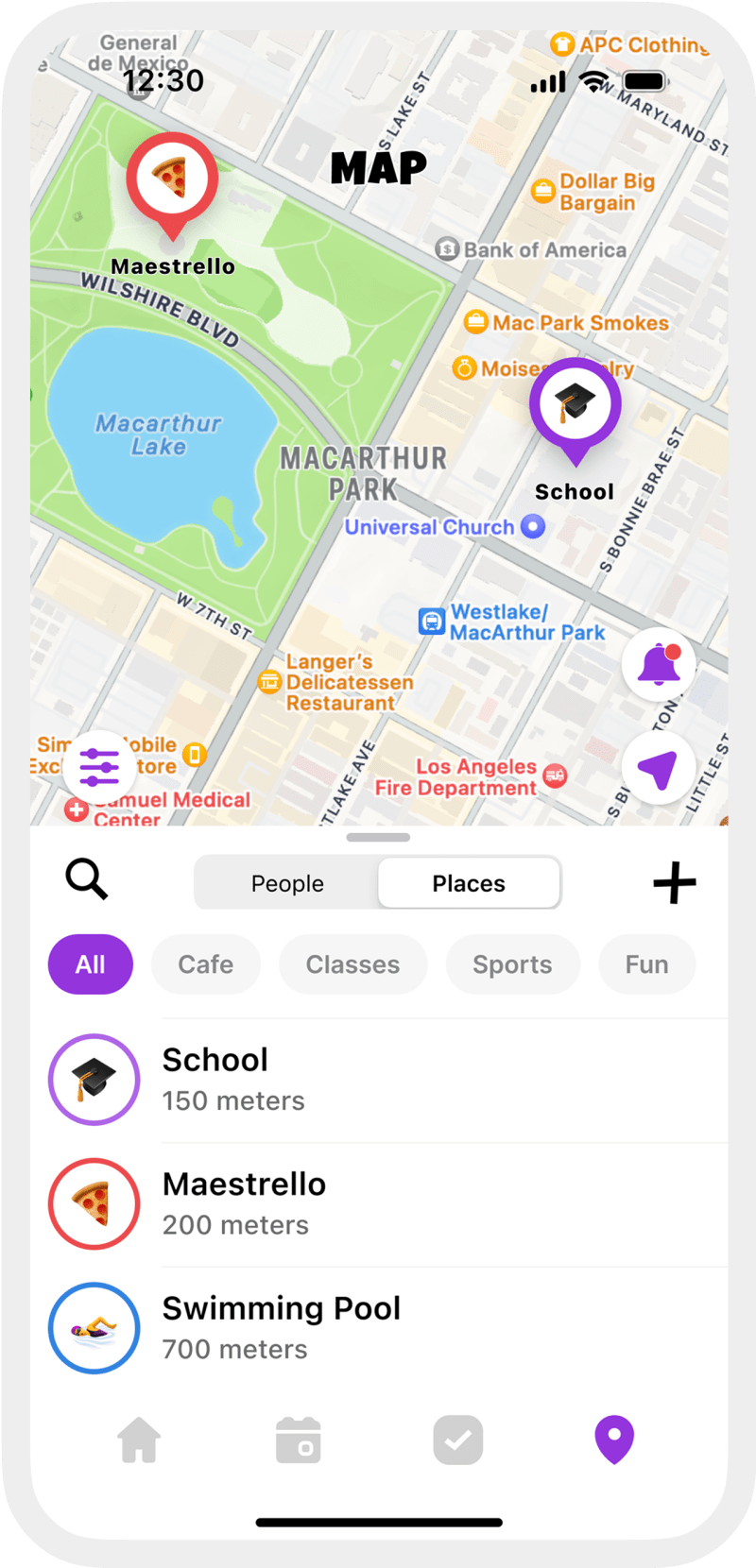Open the search magnifier icon
This screenshot has width=756, height=1568.
87,879
